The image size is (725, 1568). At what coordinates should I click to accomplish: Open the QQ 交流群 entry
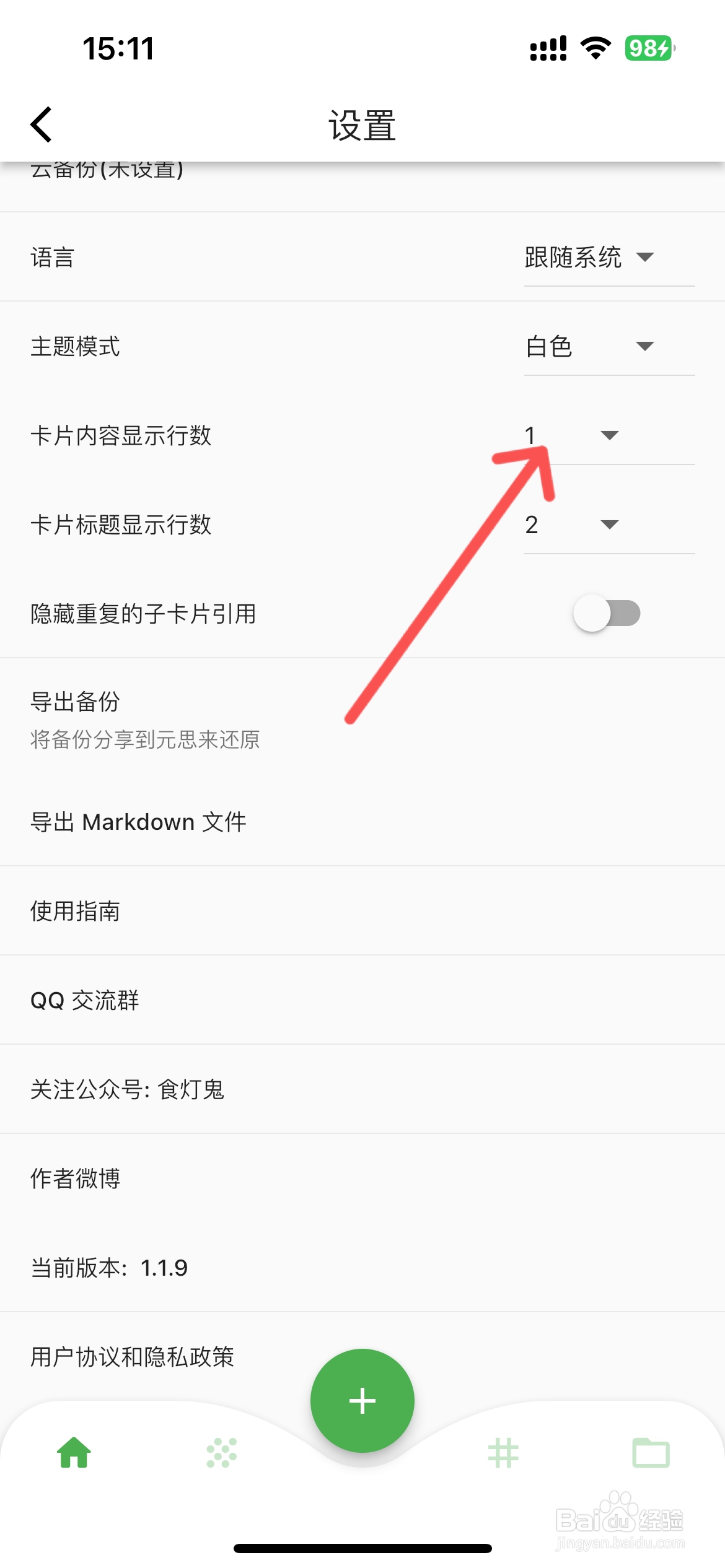pos(85,1000)
